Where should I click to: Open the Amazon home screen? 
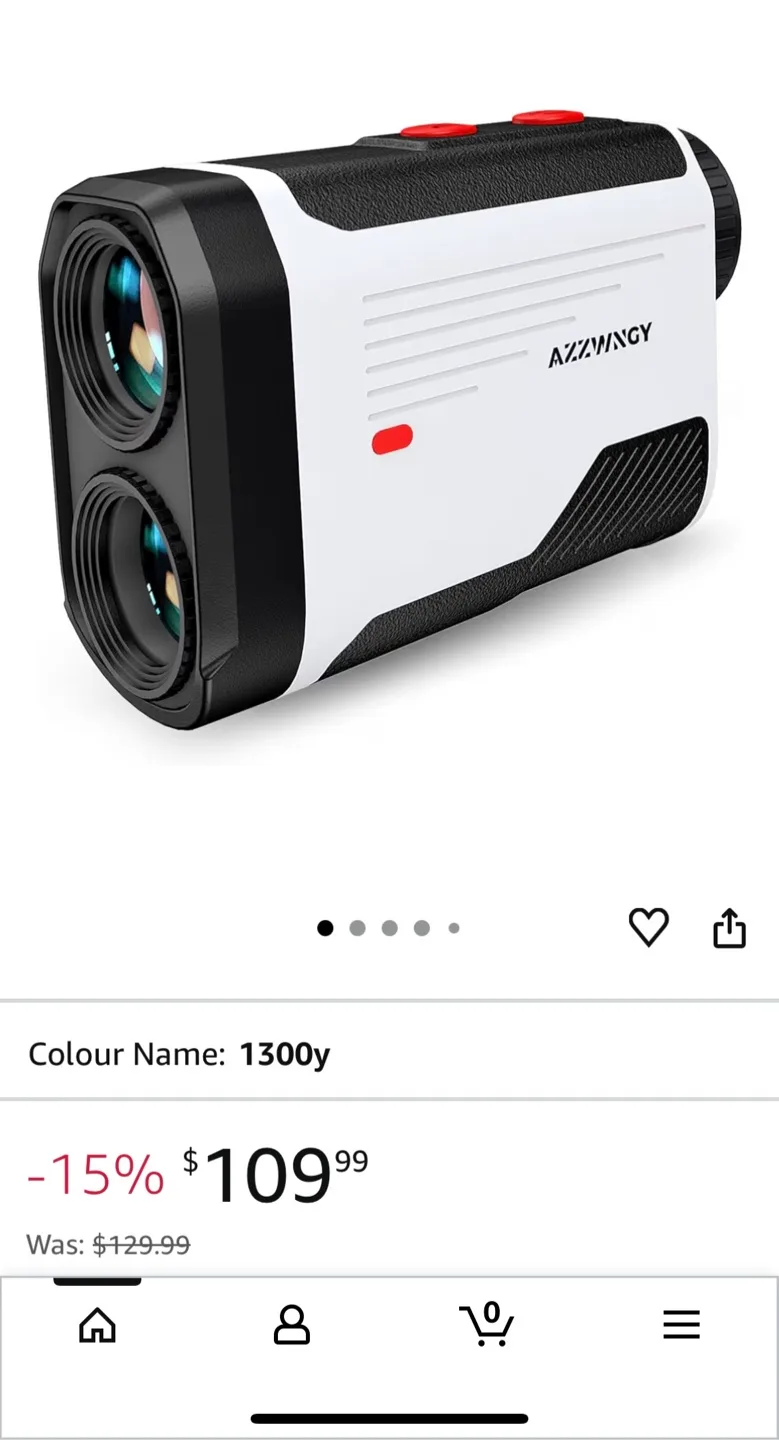(96, 1325)
